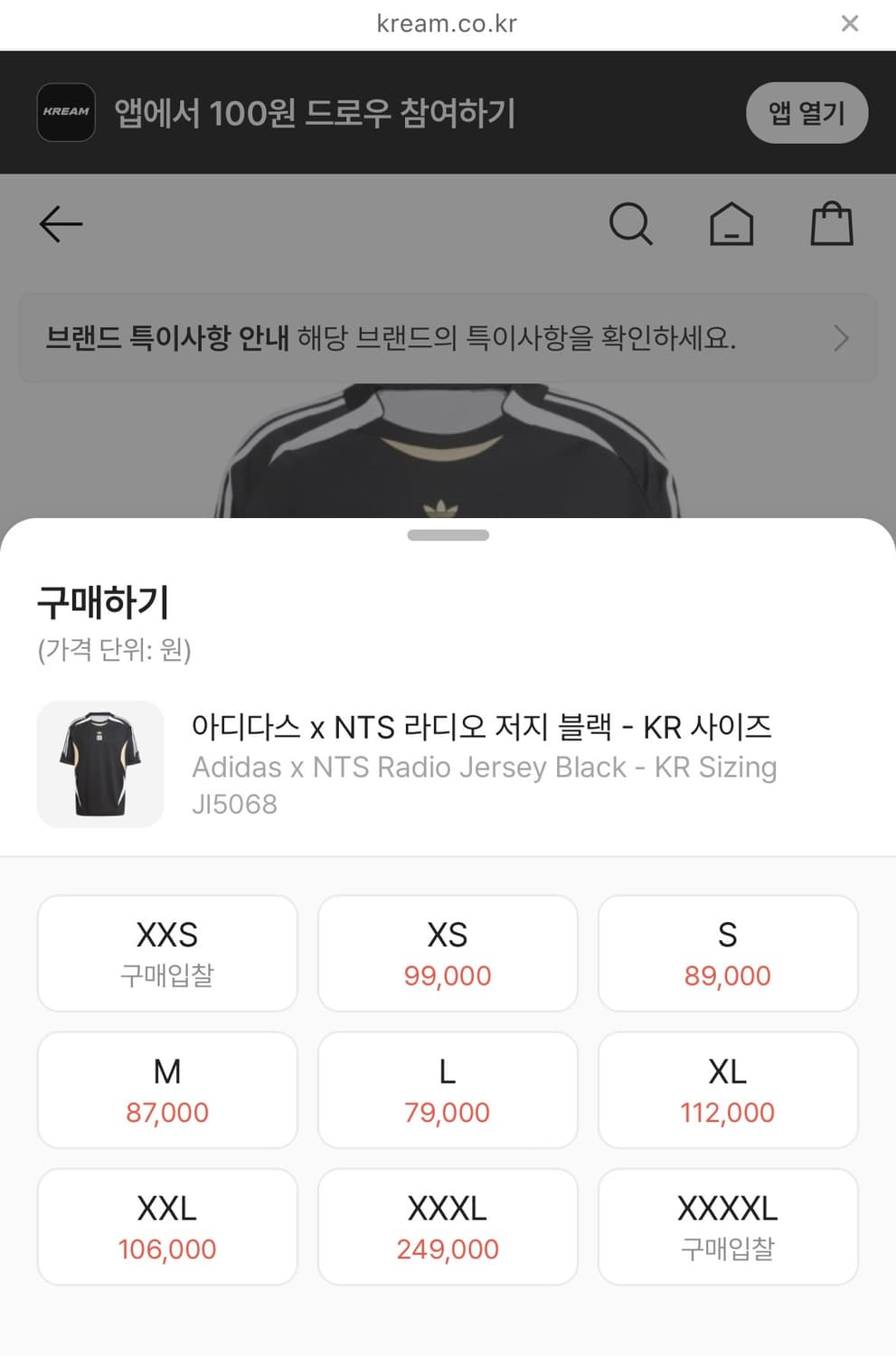Pick size XXXL priced 249,000
The height and width of the screenshot is (1356, 896).
(x=447, y=1226)
